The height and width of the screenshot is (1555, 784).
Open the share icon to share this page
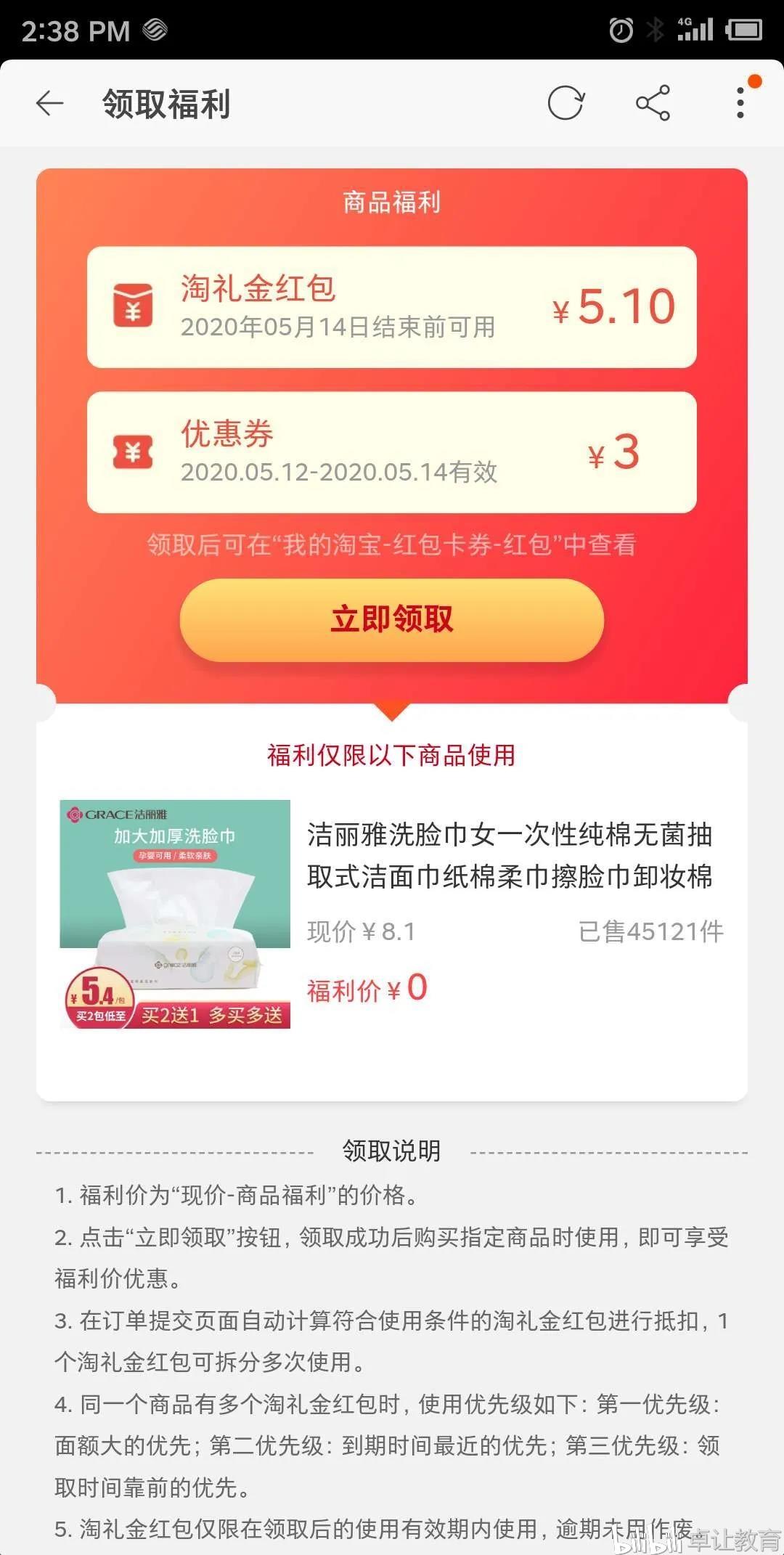pyautogui.click(x=652, y=104)
